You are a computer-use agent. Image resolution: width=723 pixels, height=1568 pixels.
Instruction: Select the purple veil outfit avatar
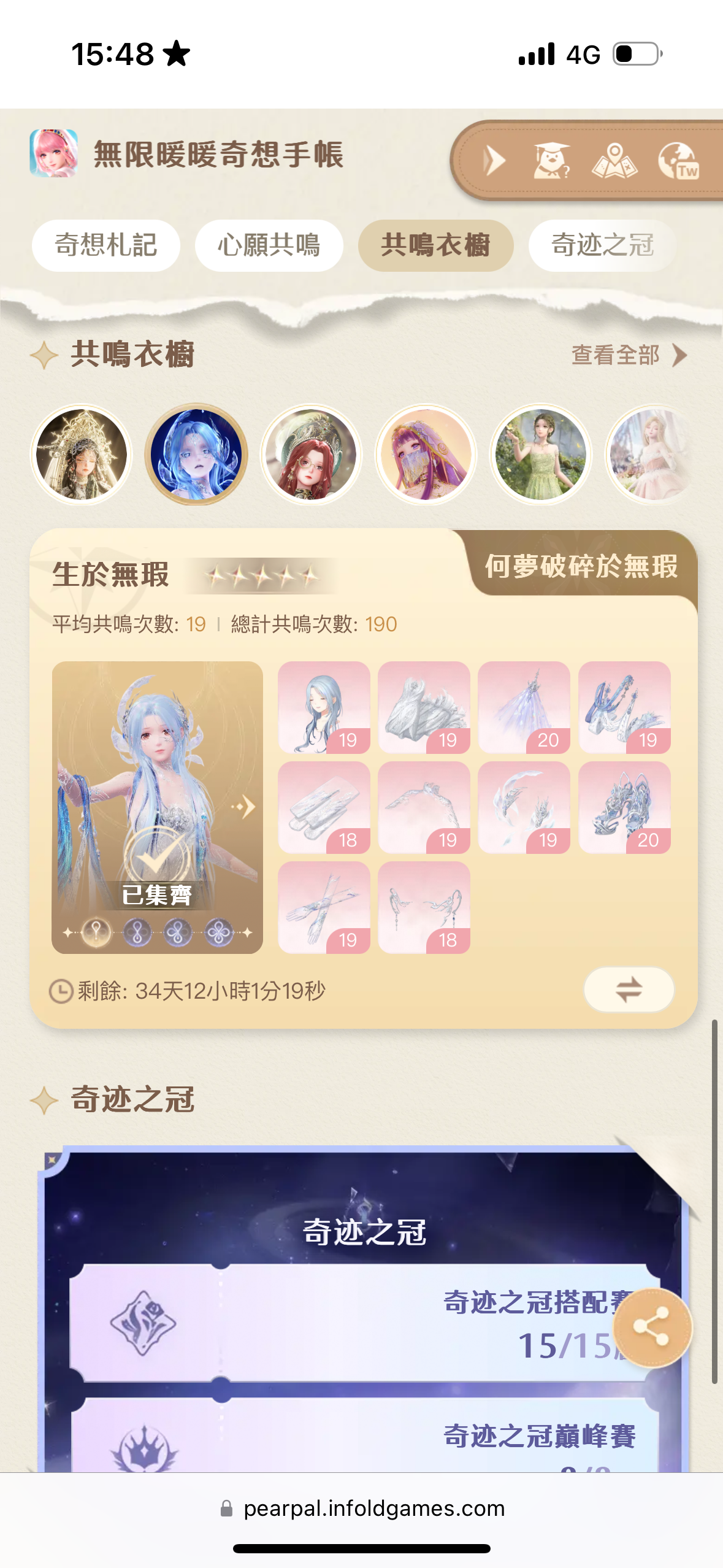pyautogui.click(x=426, y=455)
